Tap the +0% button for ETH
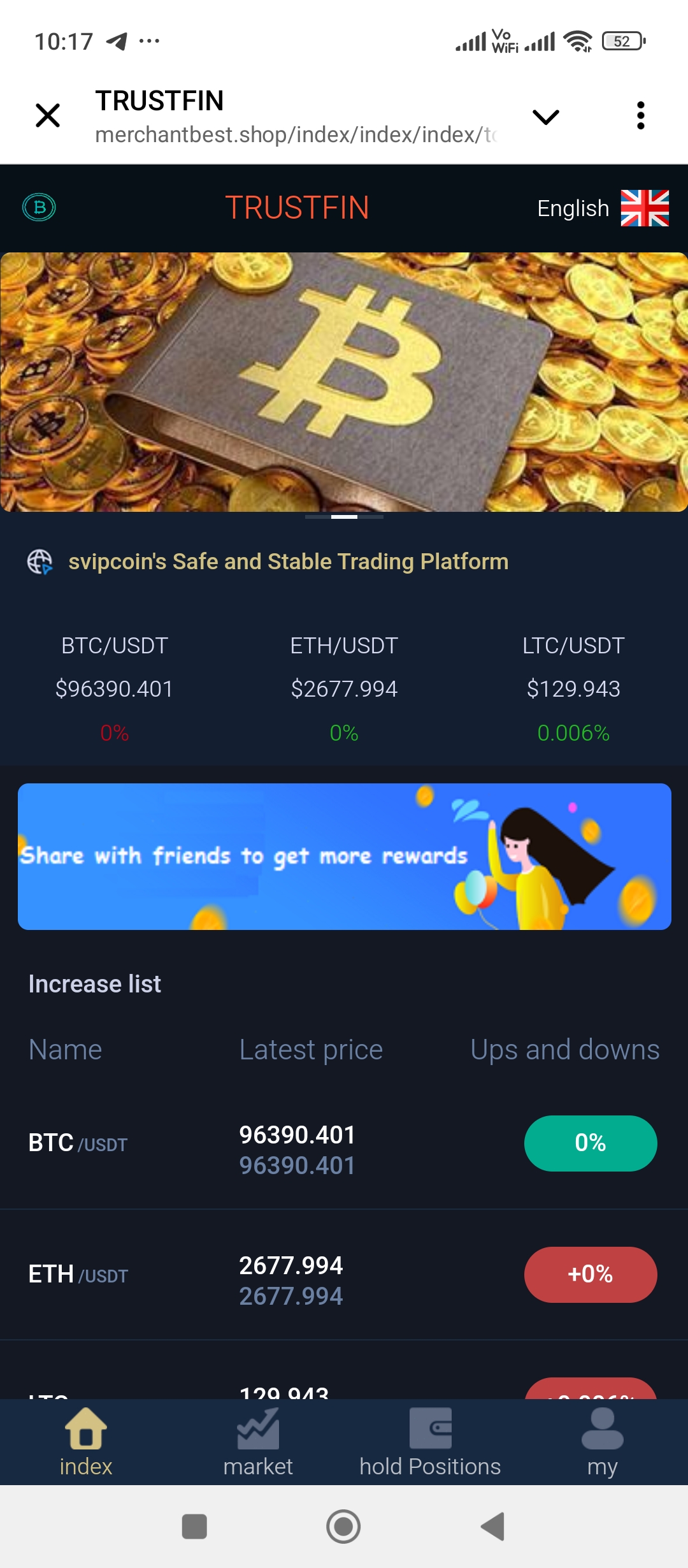Viewport: 688px width, 1568px height. tap(590, 1275)
